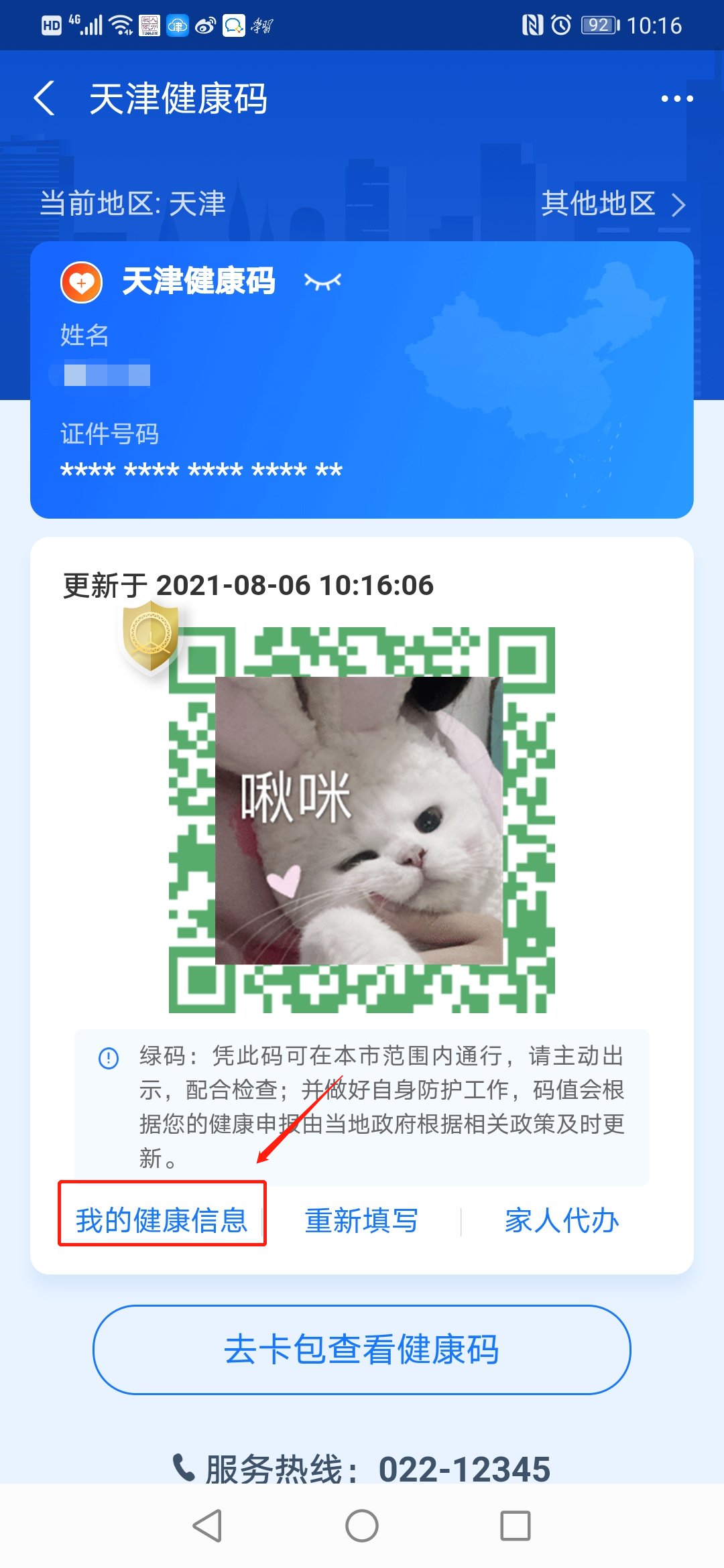724x1568 pixels.
Task: Tap 重新填写 to refill the declaration
Action: coord(361,1220)
